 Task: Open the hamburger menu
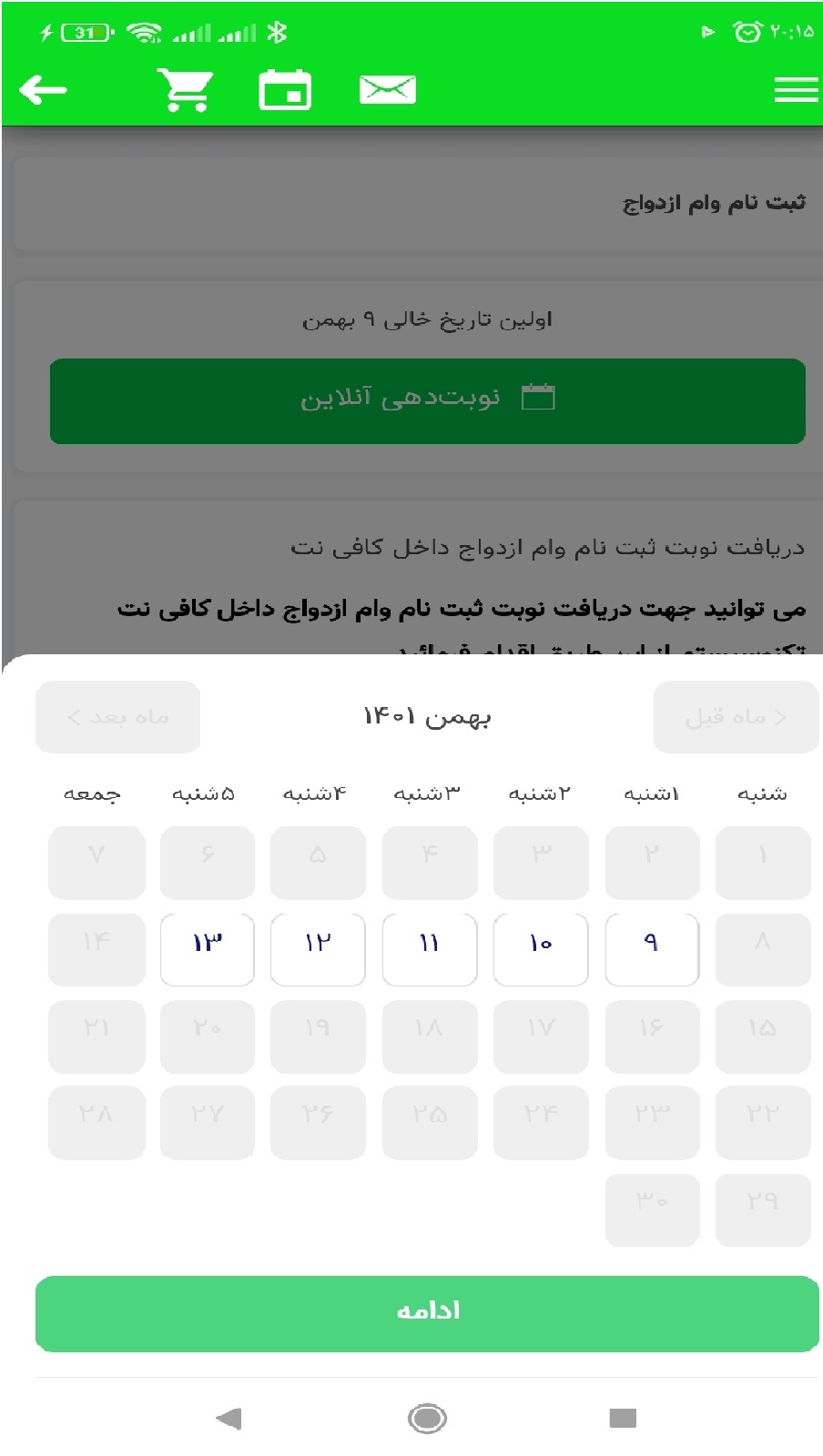click(x=794, y=90)
